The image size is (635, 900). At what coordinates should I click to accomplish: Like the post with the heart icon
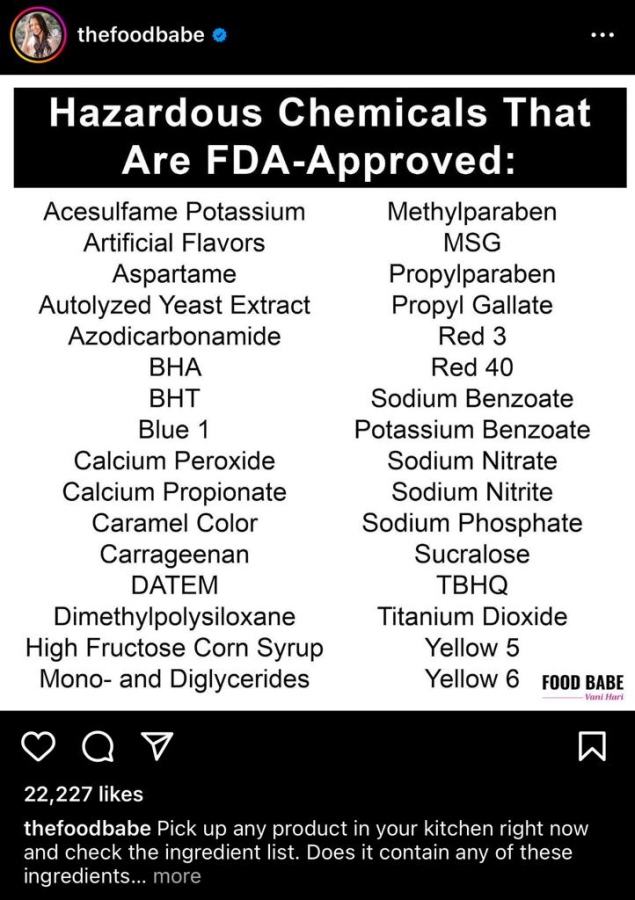[38, 747]
